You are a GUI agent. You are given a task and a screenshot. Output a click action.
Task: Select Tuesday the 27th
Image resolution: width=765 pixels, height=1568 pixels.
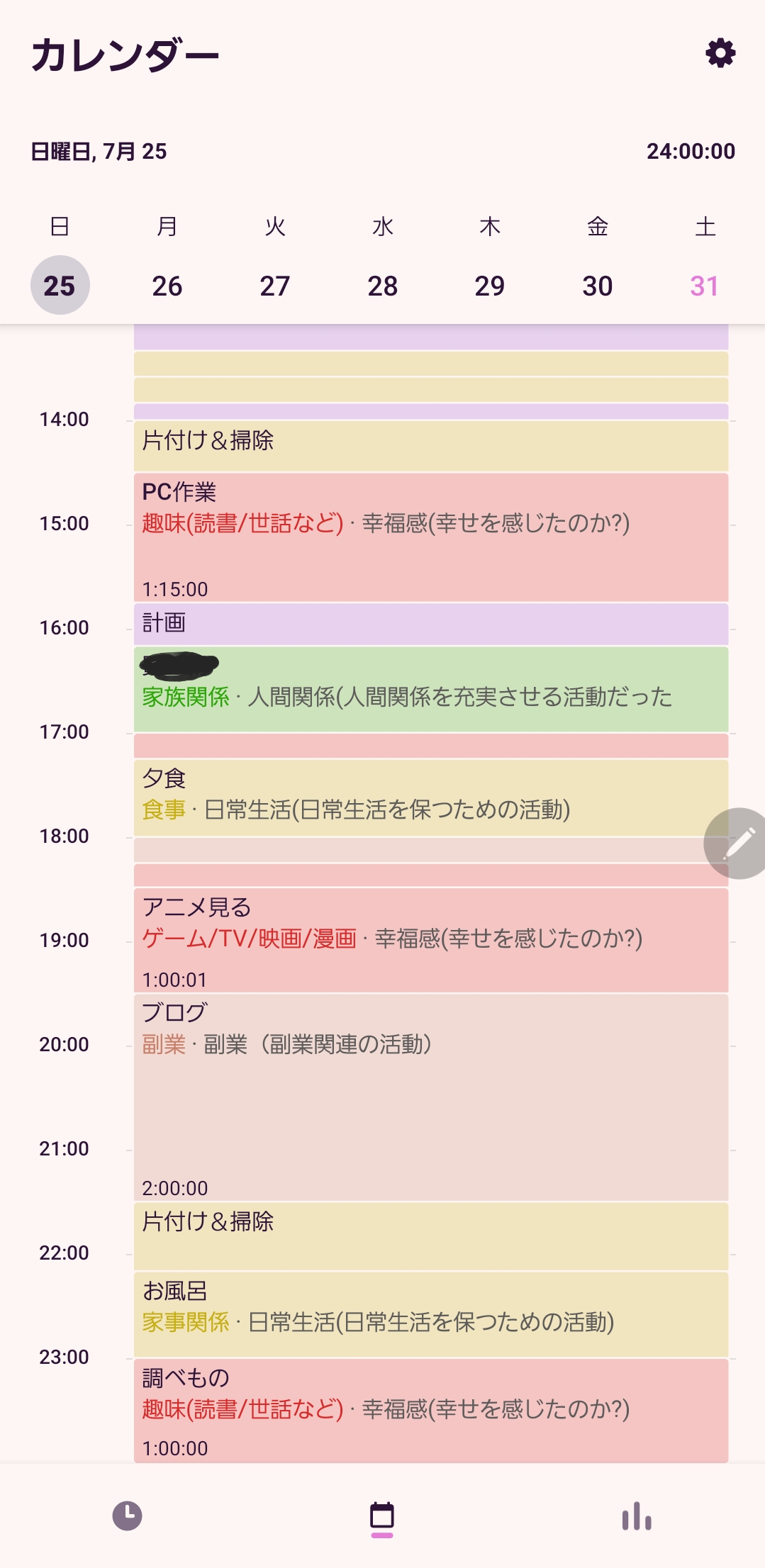tap(275, 286)
